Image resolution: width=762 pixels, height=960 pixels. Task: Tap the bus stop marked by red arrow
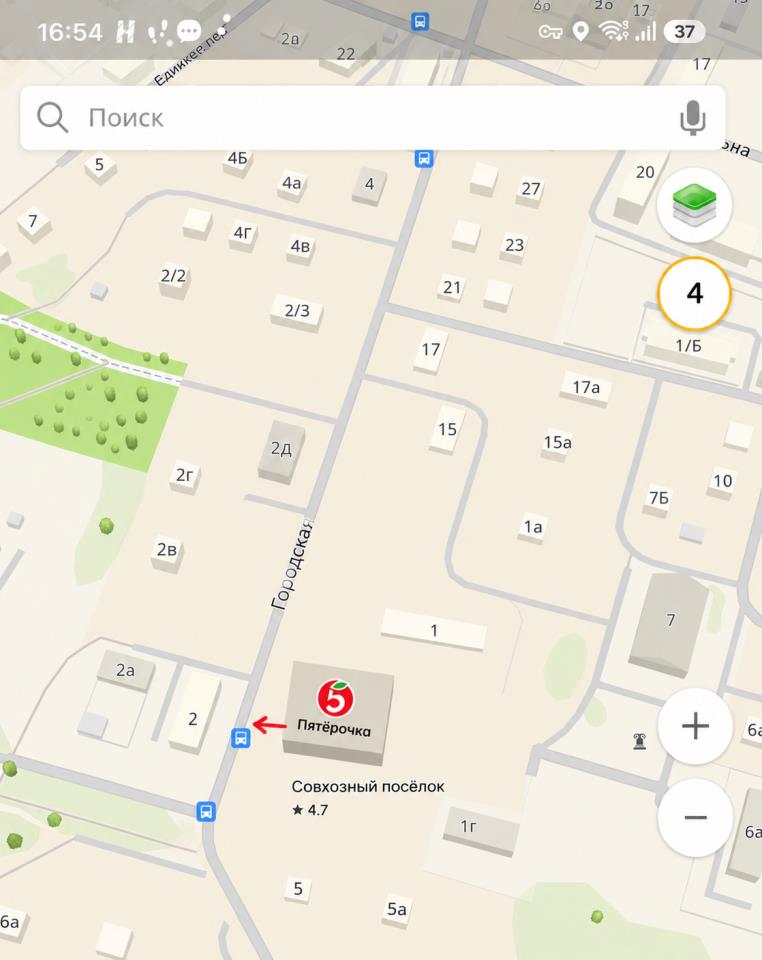[241, 738]
